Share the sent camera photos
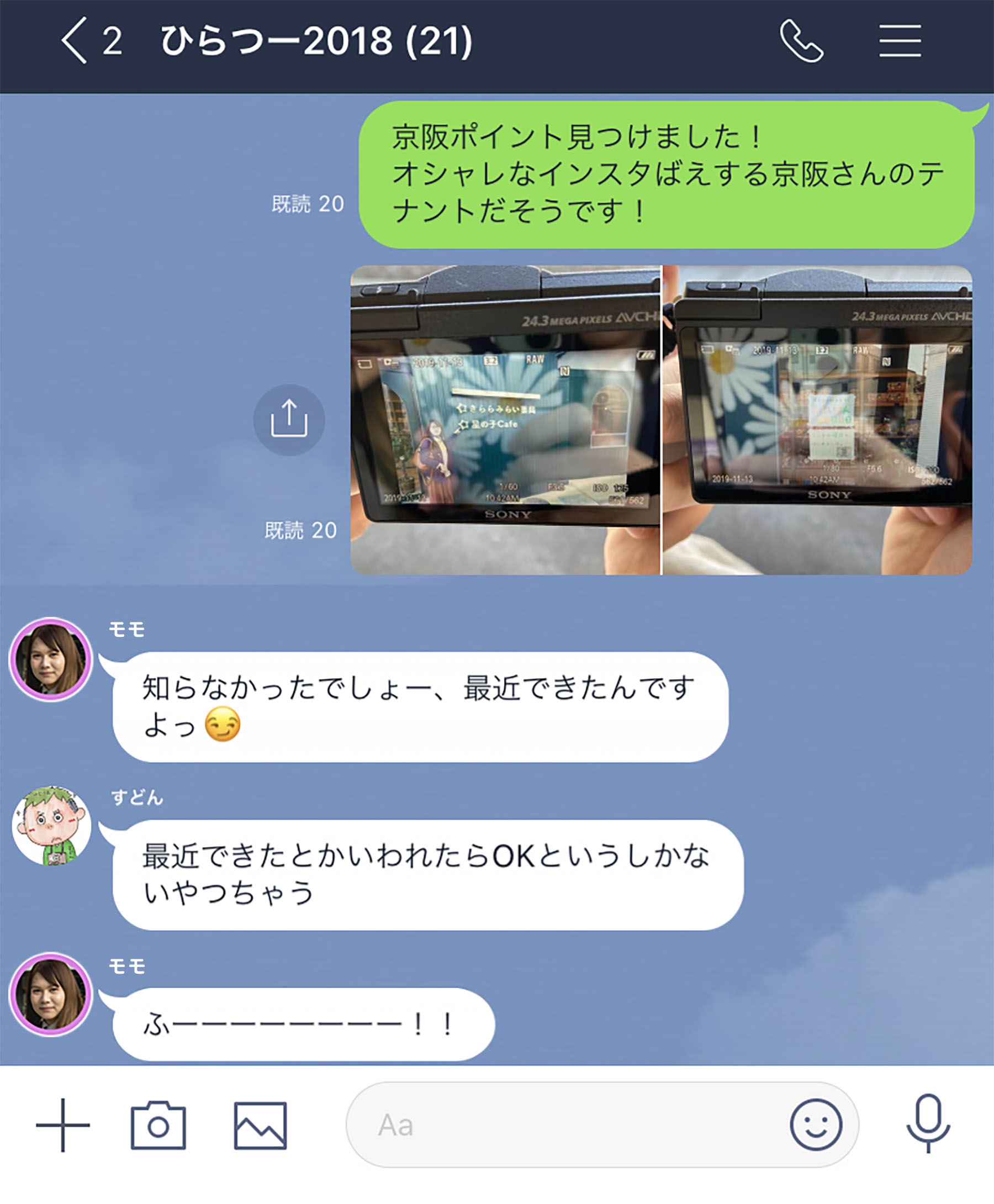Viewport: 994px width, 1204px height. point(289,420)
